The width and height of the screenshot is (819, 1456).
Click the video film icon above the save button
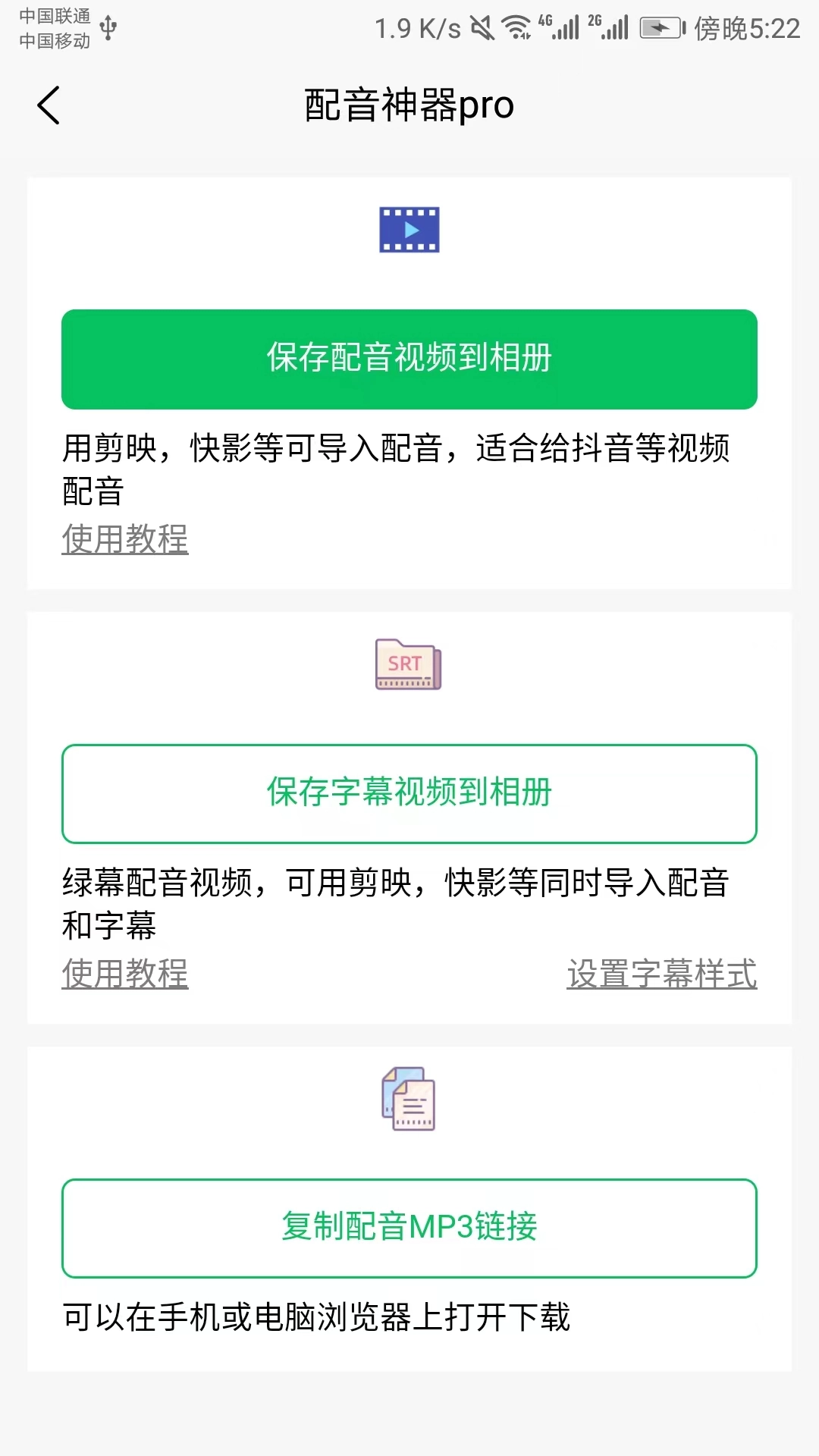point(409,229)
